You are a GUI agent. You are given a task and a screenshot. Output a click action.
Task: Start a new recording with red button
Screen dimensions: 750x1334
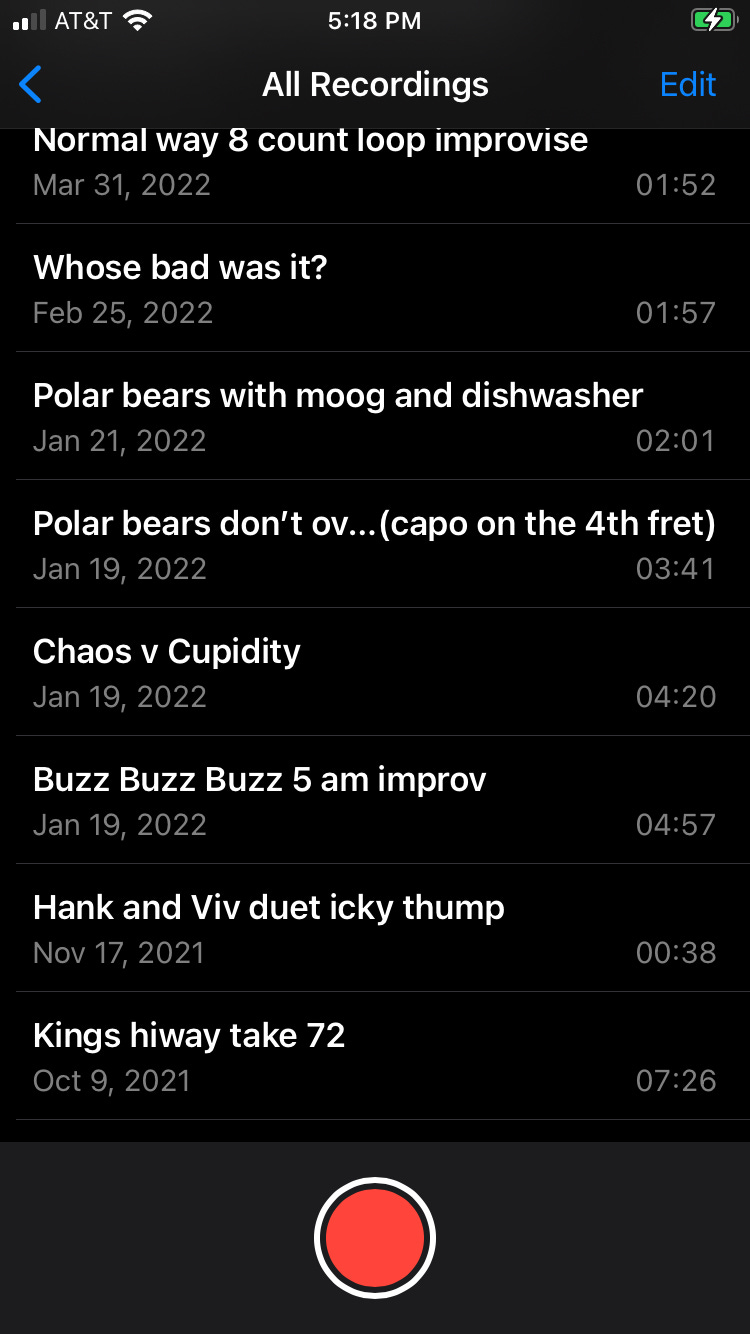point(375,1238)
